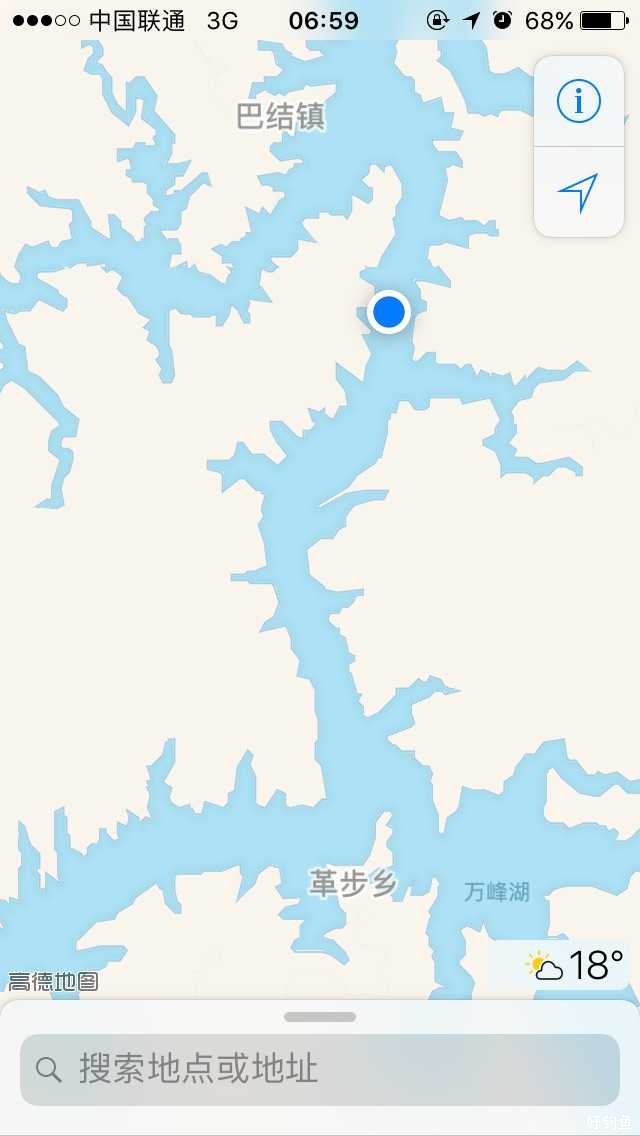Tap the location tracking arrow
640x1136 pixels.
[578, 192]
